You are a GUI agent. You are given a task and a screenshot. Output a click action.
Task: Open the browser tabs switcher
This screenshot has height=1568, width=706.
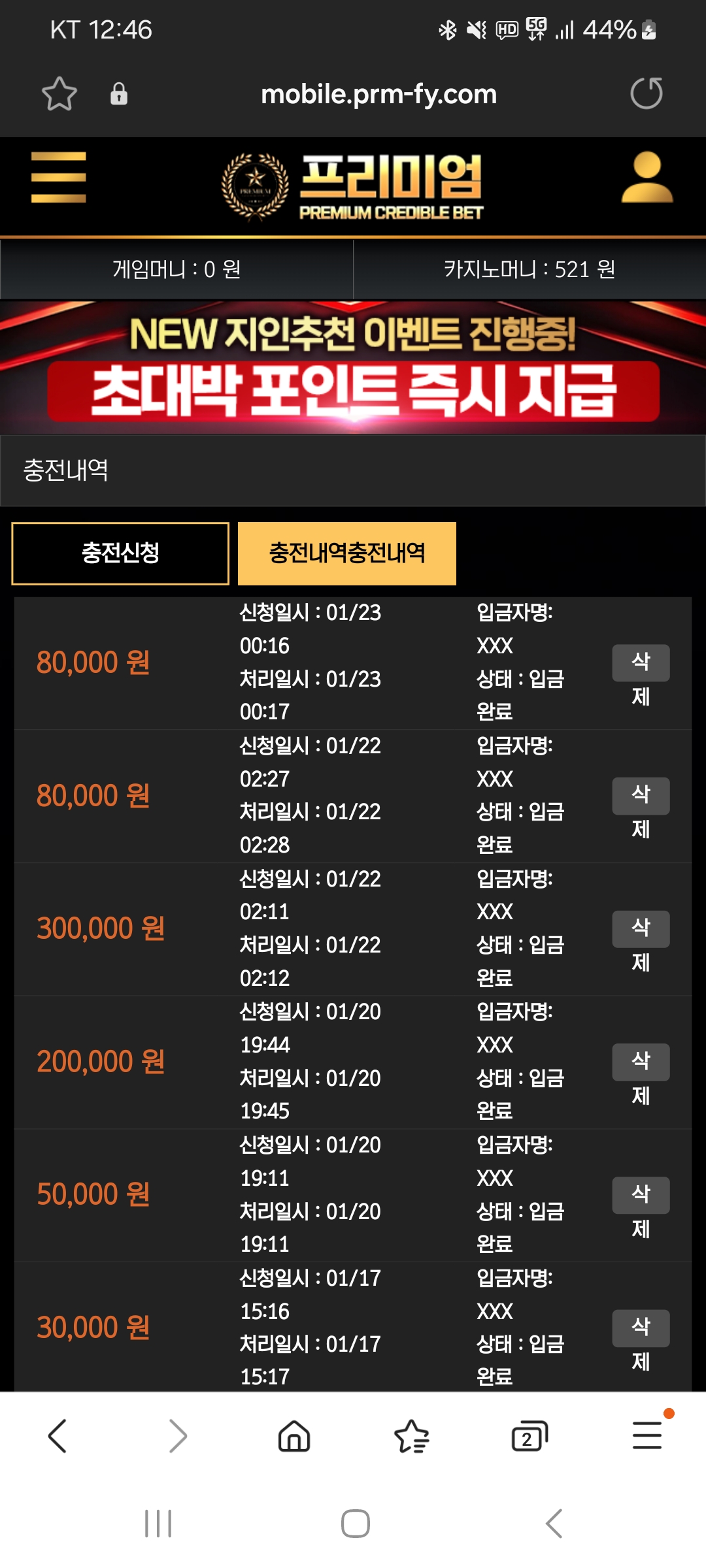[x=529, y=1436]
